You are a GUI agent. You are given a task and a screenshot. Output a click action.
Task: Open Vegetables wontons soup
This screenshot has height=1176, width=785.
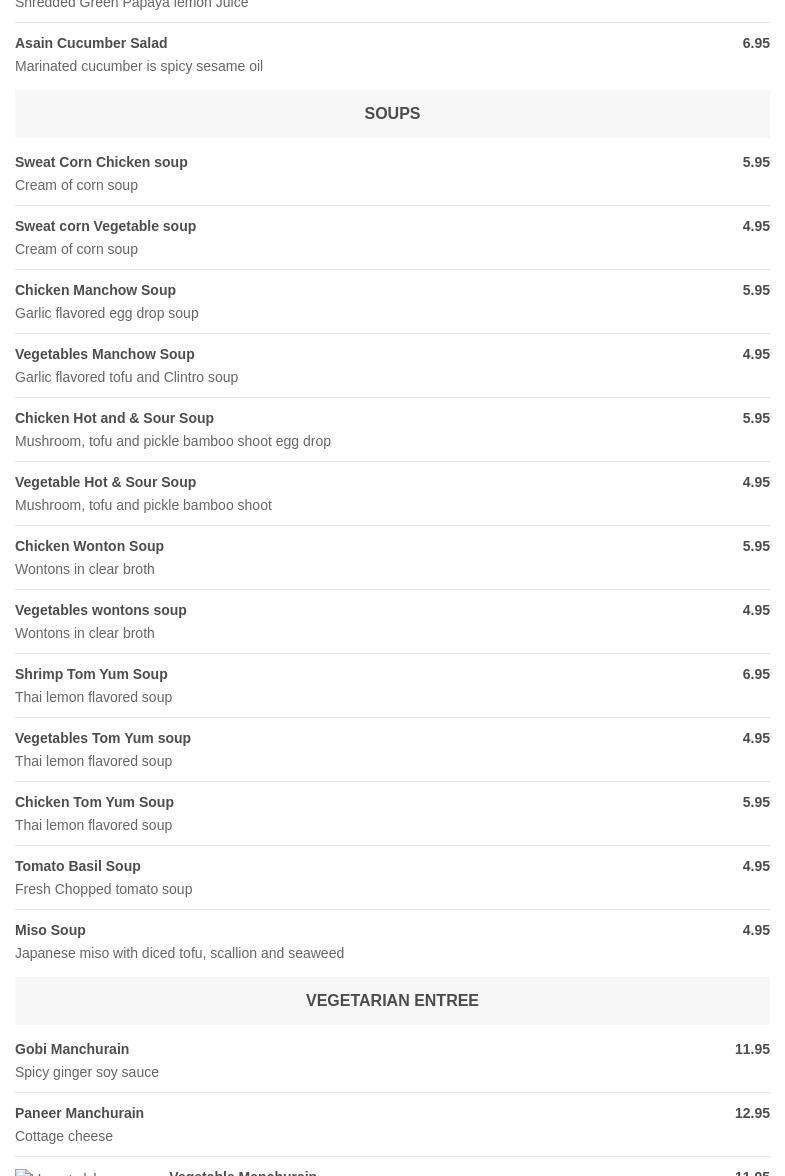click(x=100, y=610)
